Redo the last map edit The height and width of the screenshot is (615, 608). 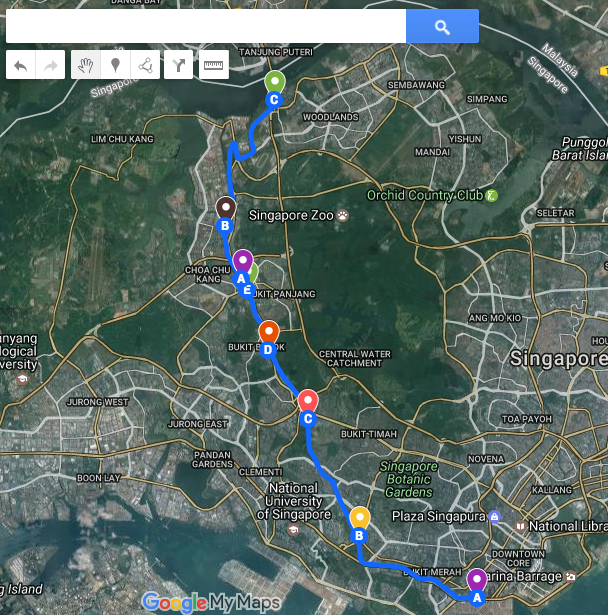(49, 66)
